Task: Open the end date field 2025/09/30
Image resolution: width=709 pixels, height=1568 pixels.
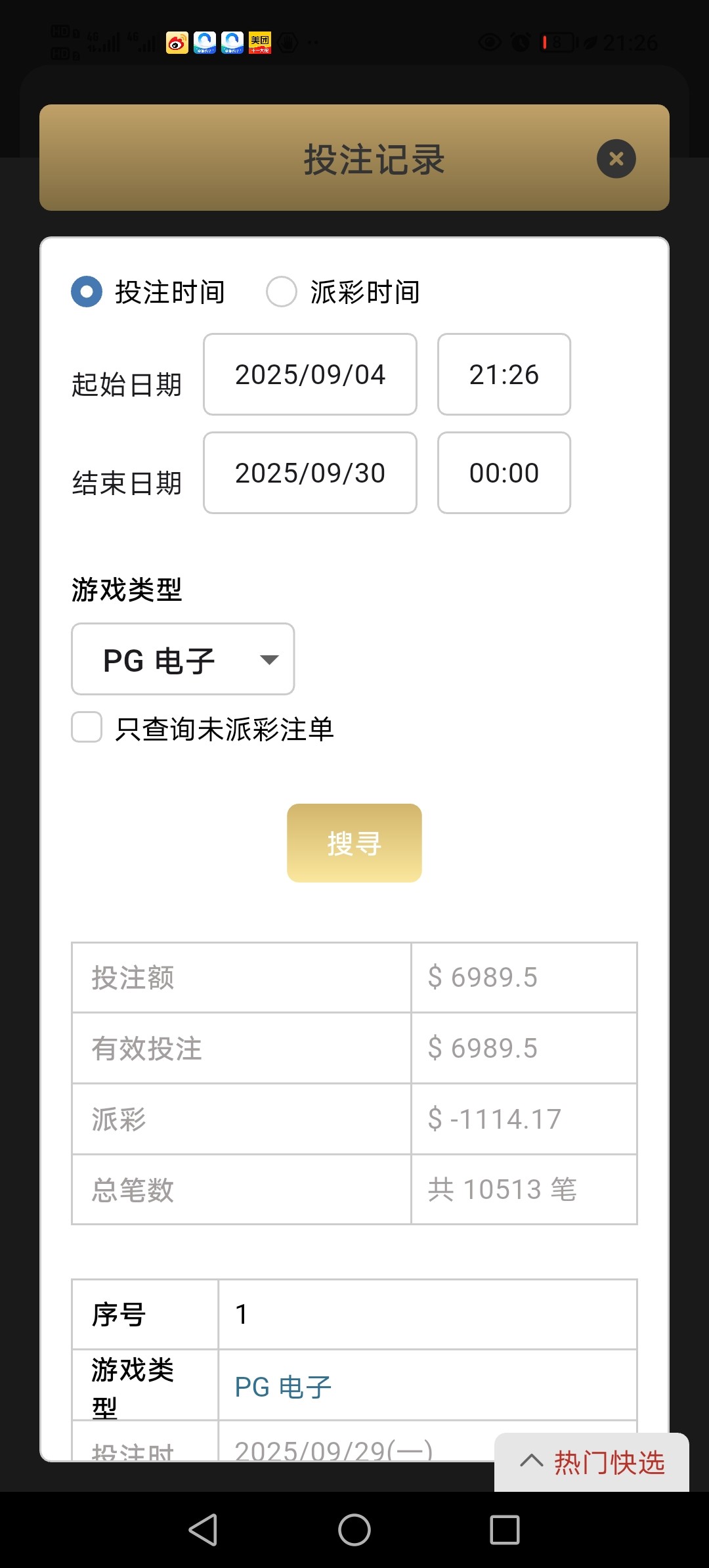Action: (x=310, y=473)
